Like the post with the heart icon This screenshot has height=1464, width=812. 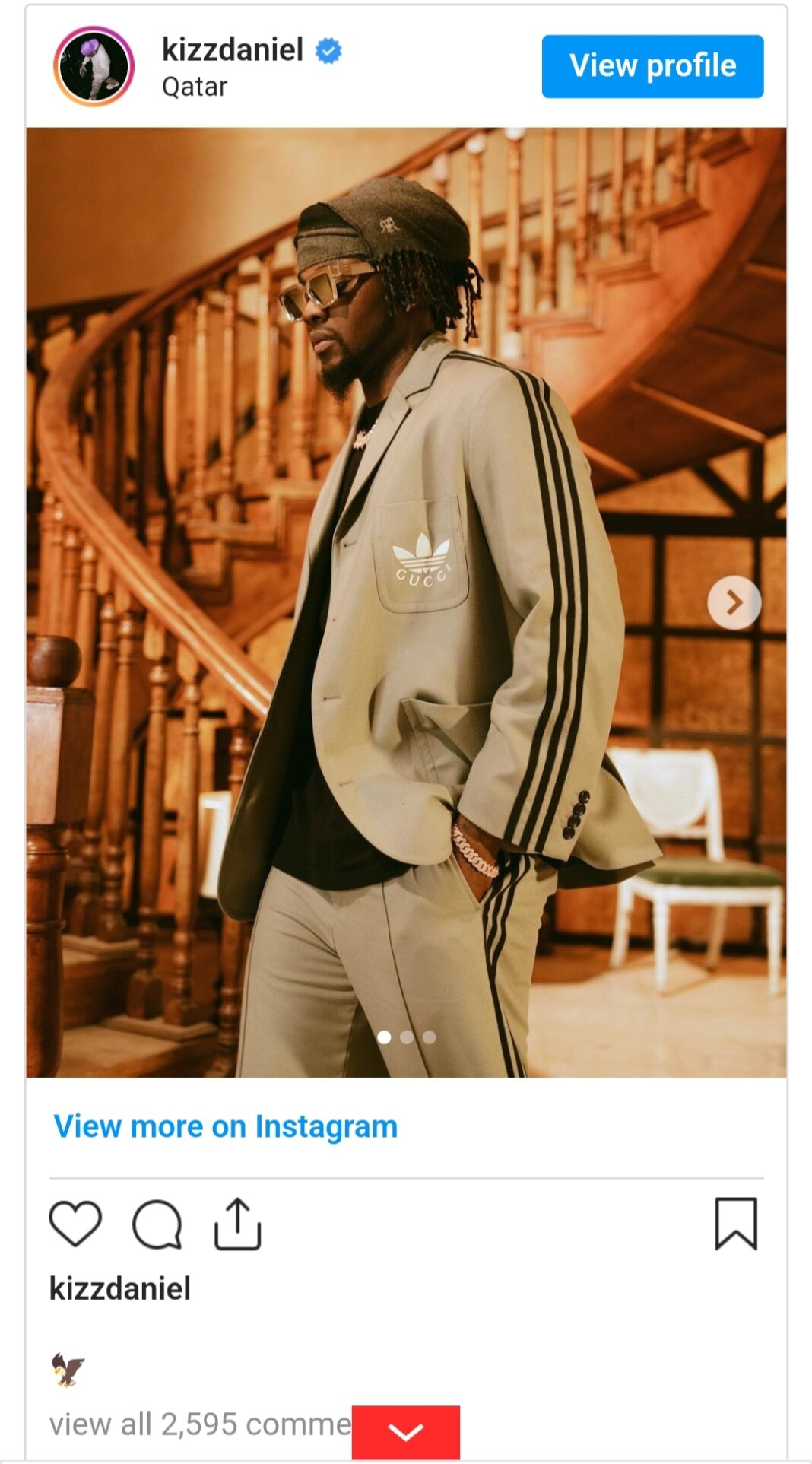pos(75,1224)
